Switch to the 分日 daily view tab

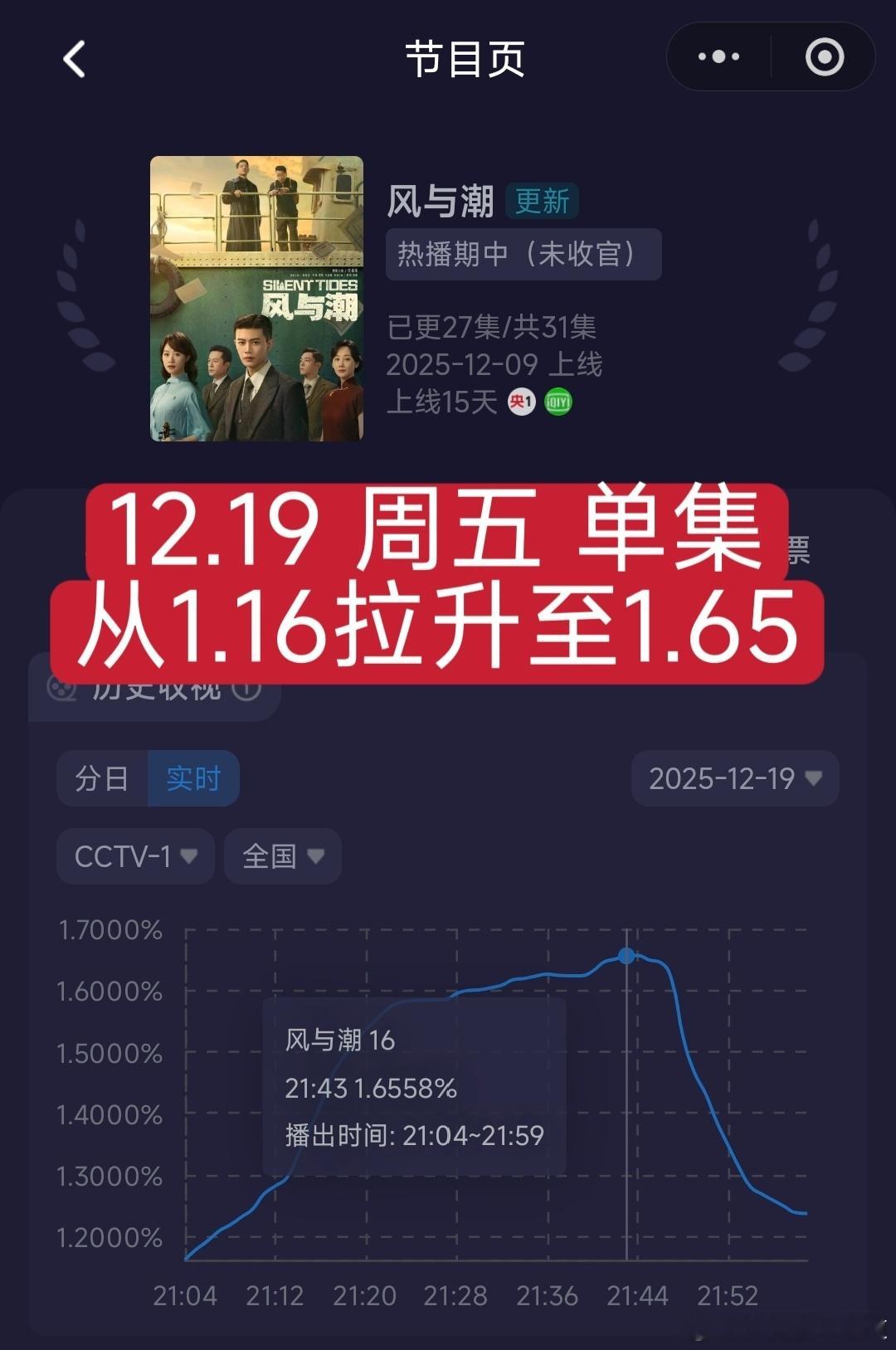101,777
